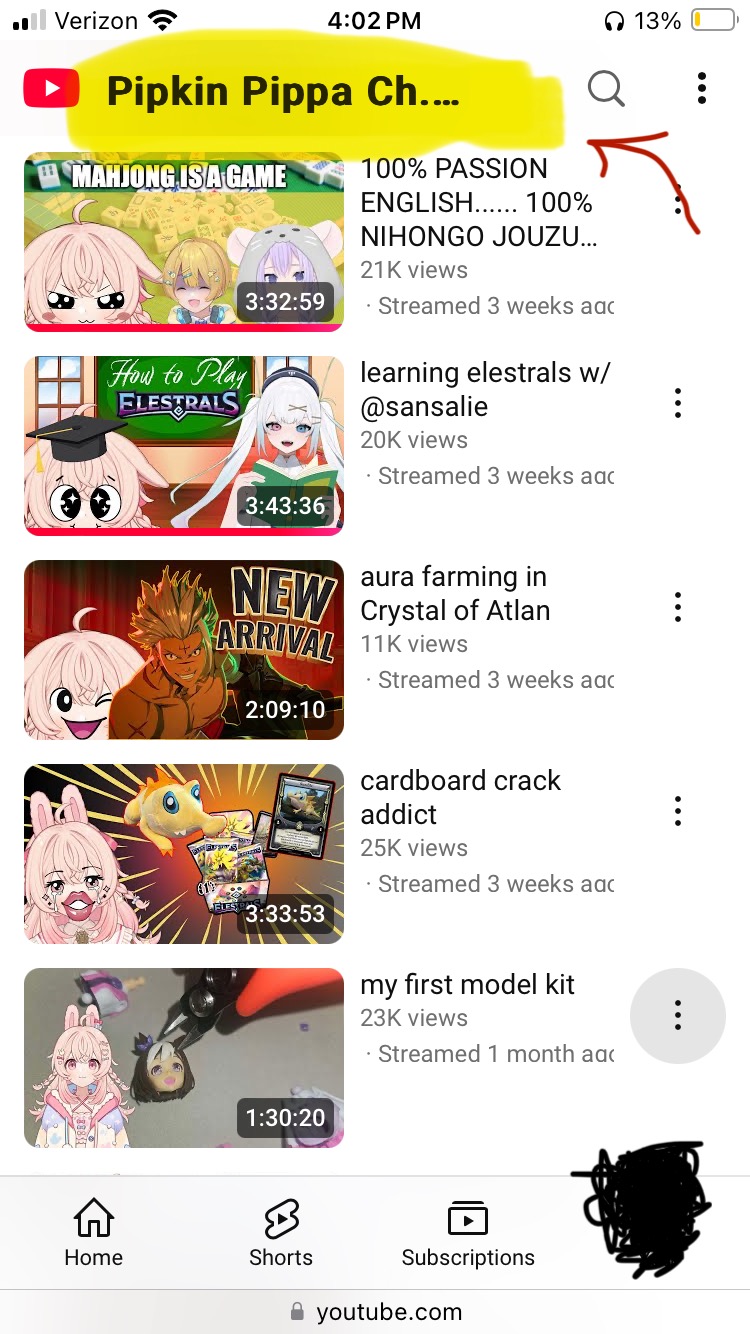Switch to the Subscriptions tab
Screen dimensions: 750x1334
[468, 1234]
